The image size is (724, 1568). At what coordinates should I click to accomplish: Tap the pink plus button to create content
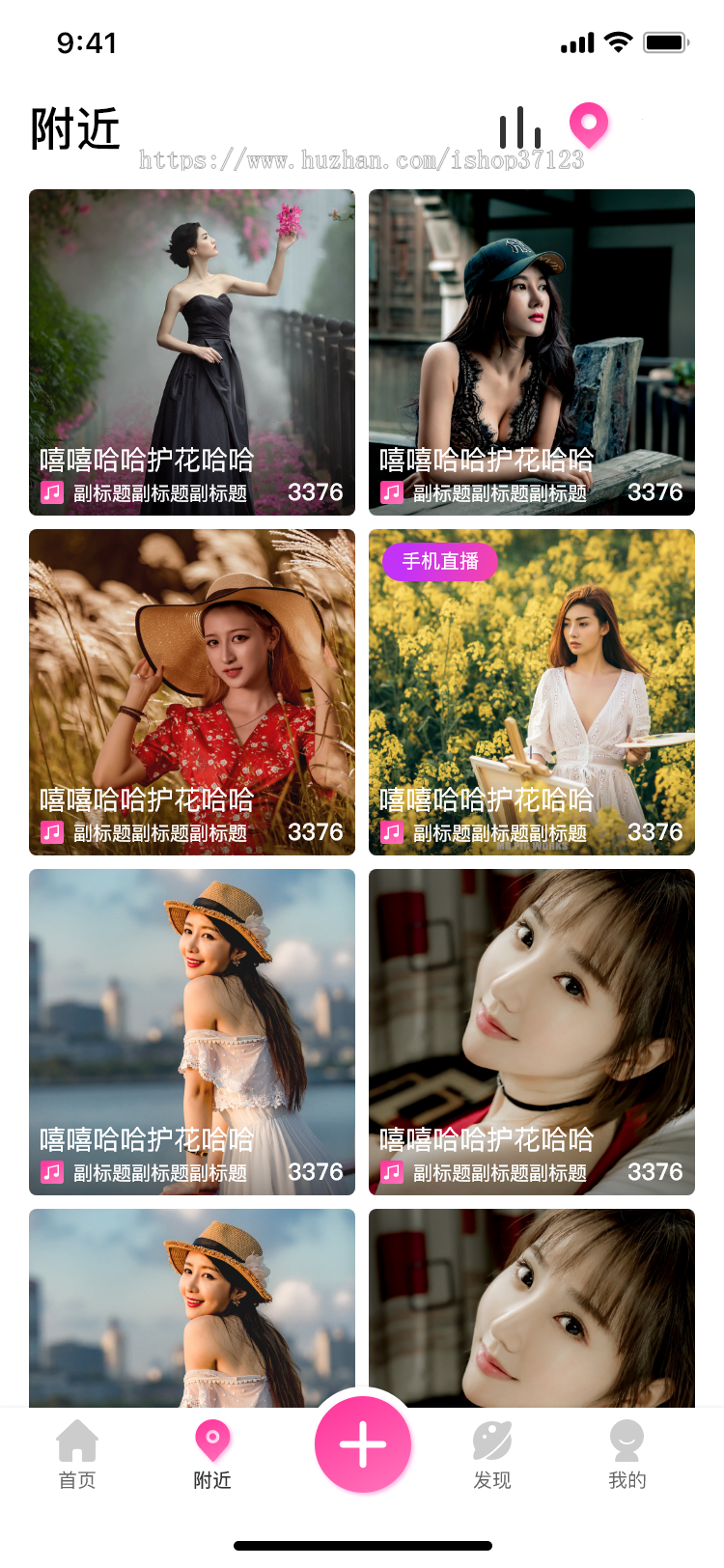pos(362,1445)
